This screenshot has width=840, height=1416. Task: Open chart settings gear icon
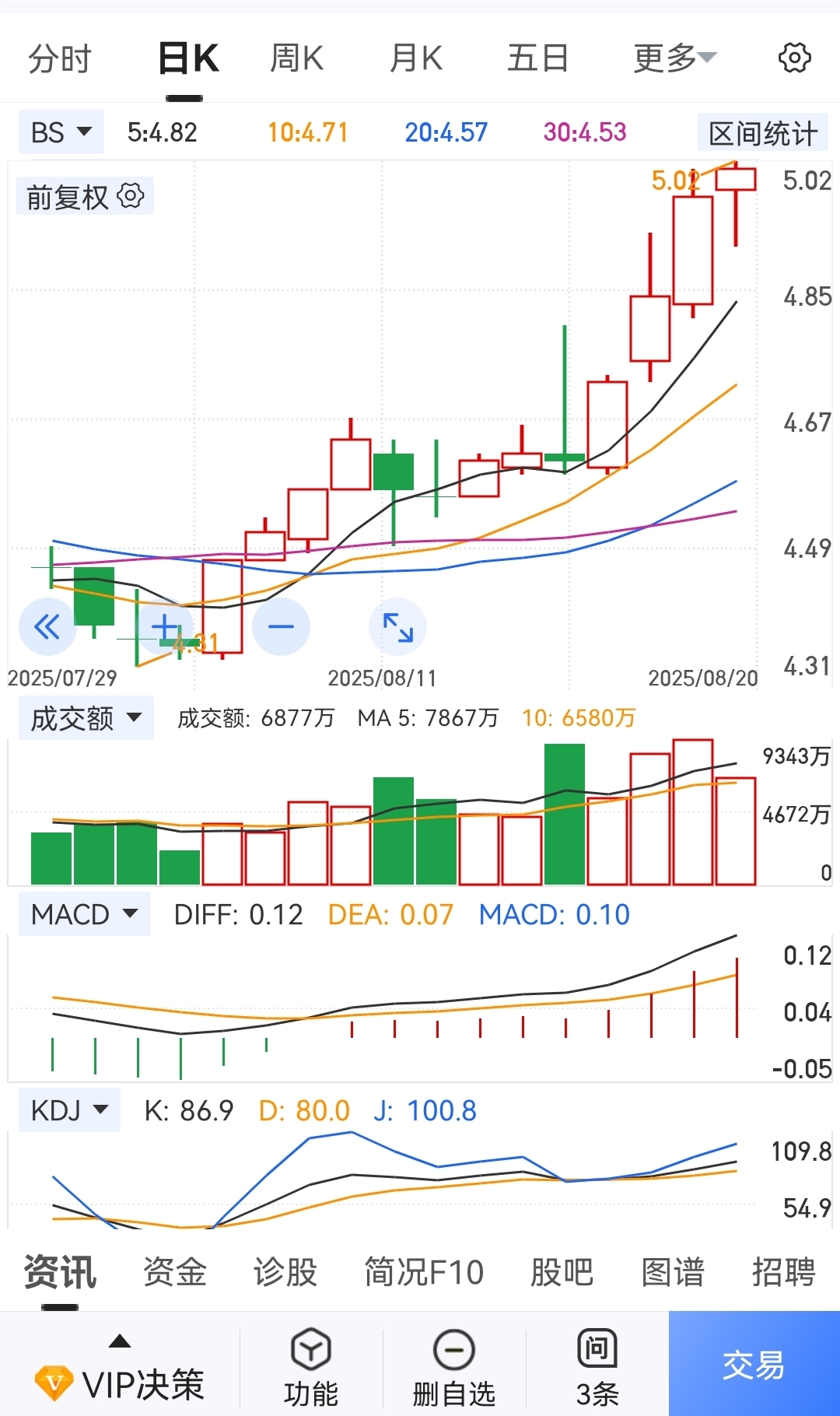point(794,58)
